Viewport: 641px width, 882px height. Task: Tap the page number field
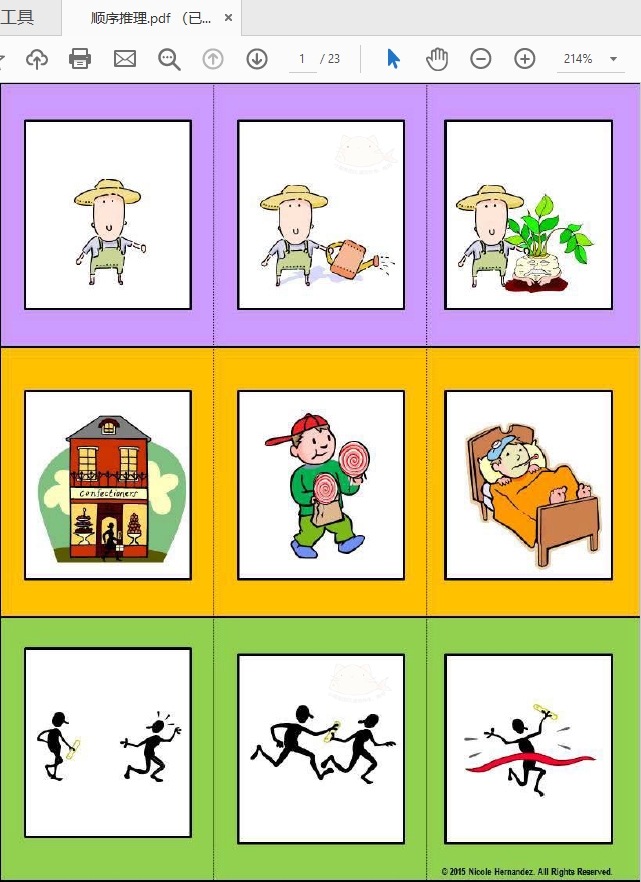(x=302, y=59)
